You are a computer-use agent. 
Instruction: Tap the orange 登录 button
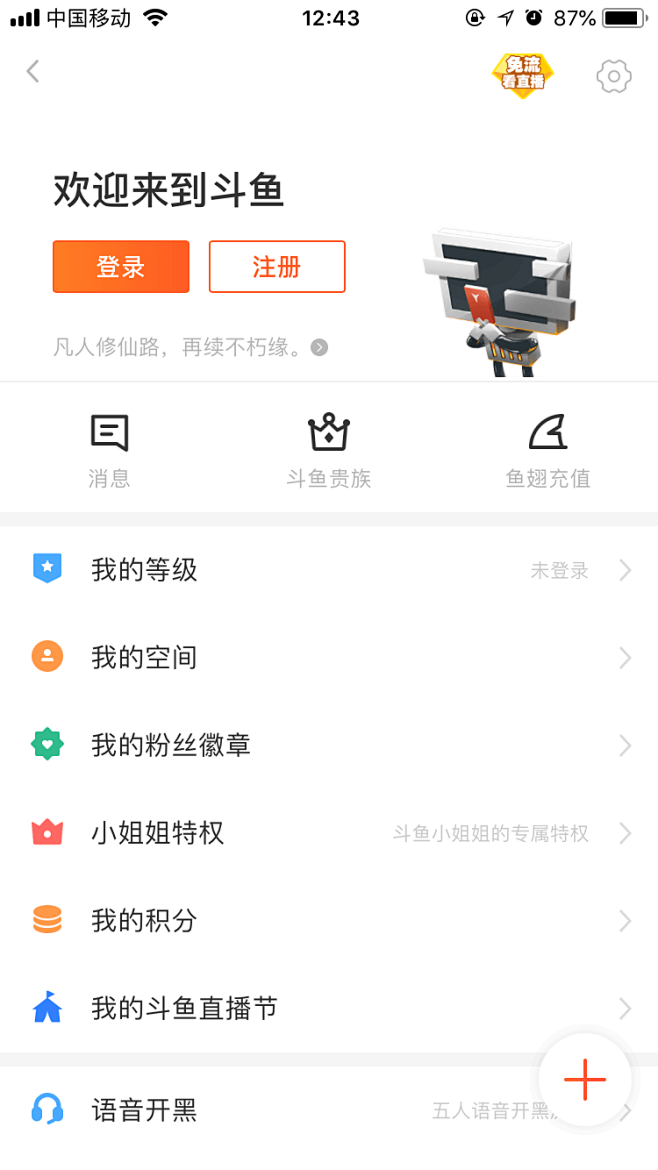[121, 267]
